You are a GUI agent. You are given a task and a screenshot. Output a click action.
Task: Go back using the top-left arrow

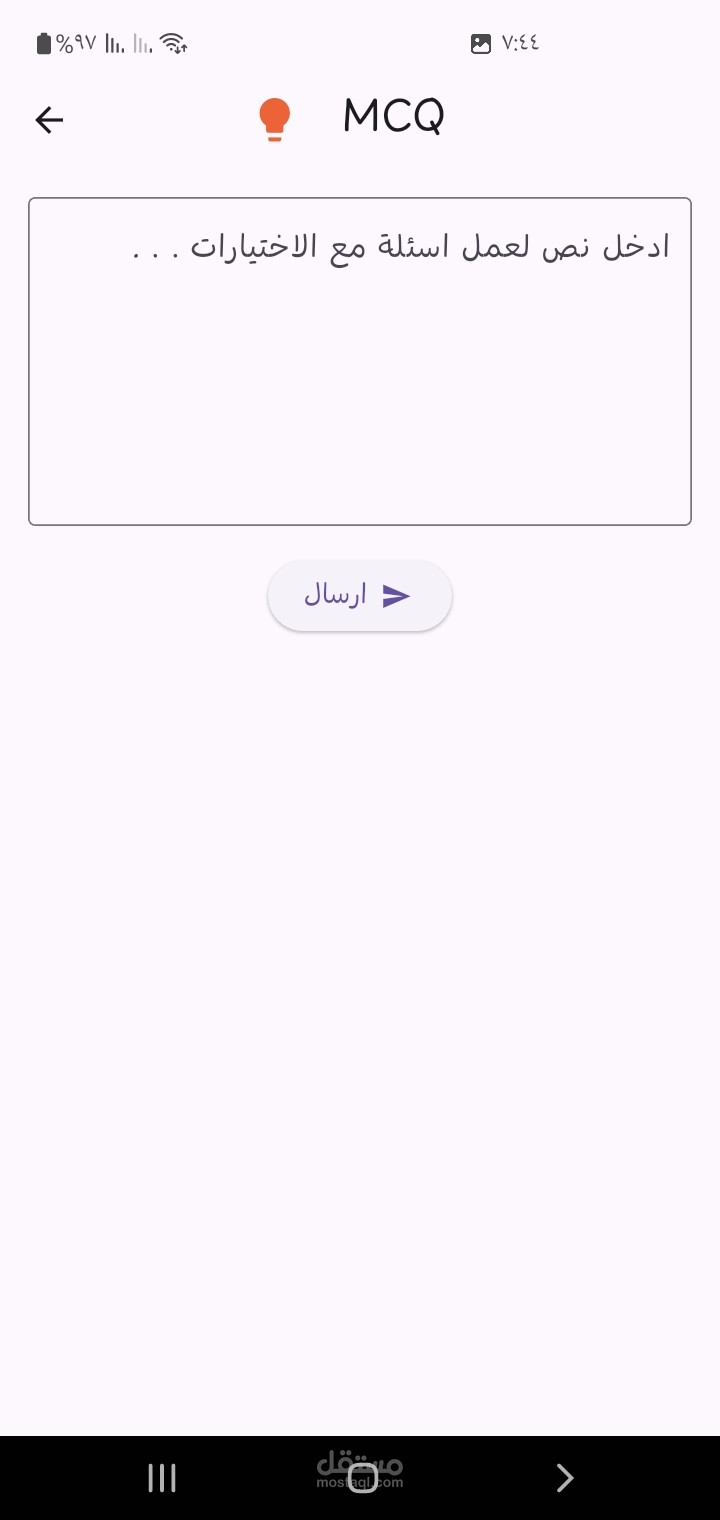49,120
